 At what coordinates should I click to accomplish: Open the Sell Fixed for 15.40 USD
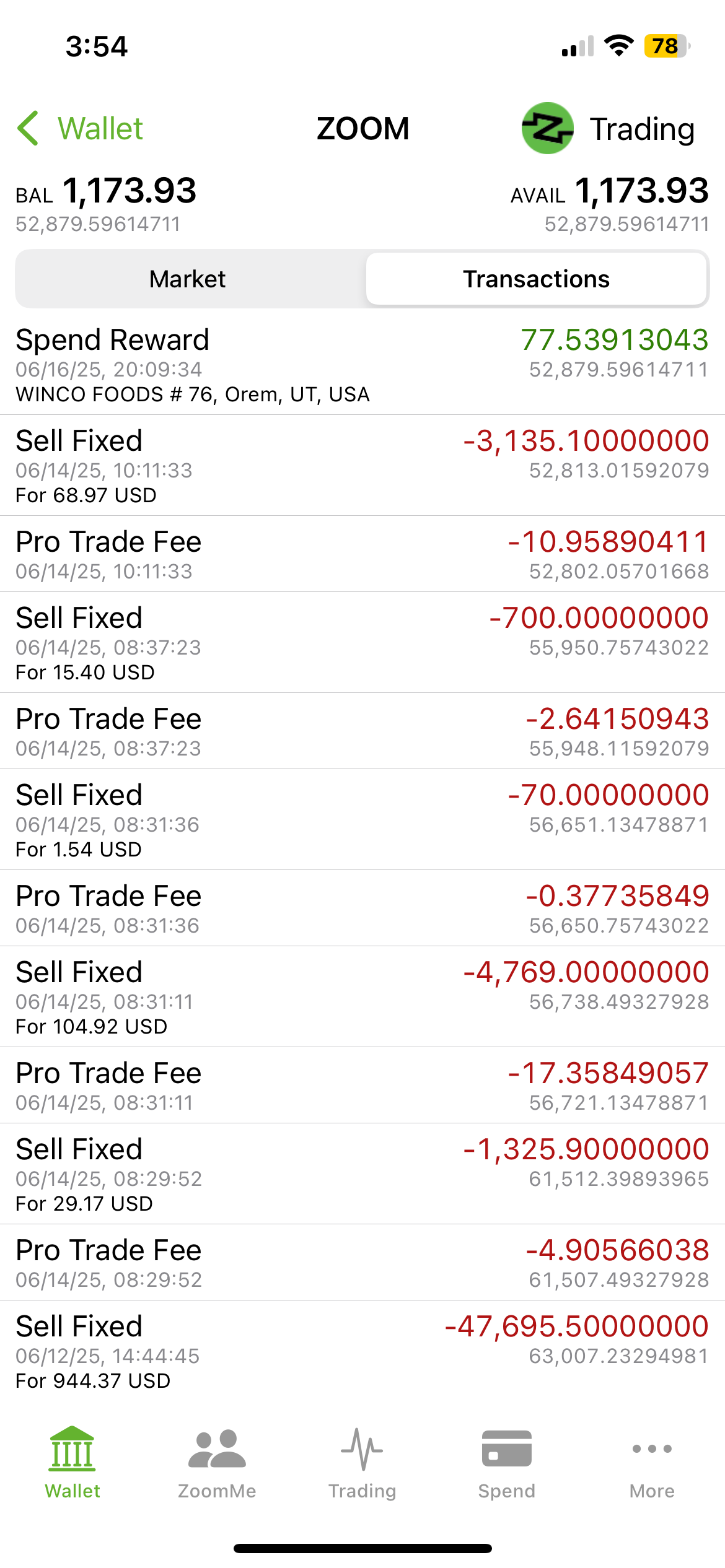point(362,643)
